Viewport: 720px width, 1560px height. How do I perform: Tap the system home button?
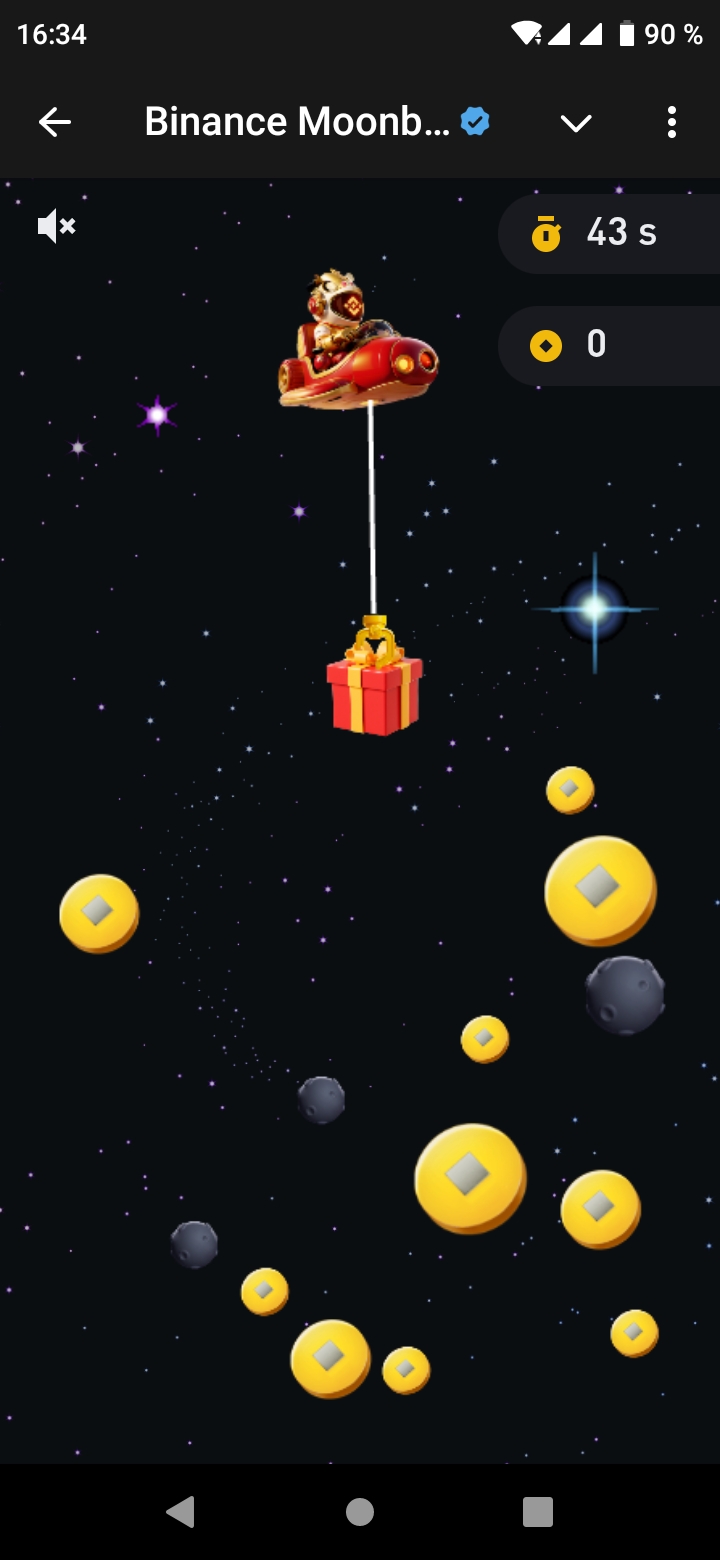coord(360,1512)
